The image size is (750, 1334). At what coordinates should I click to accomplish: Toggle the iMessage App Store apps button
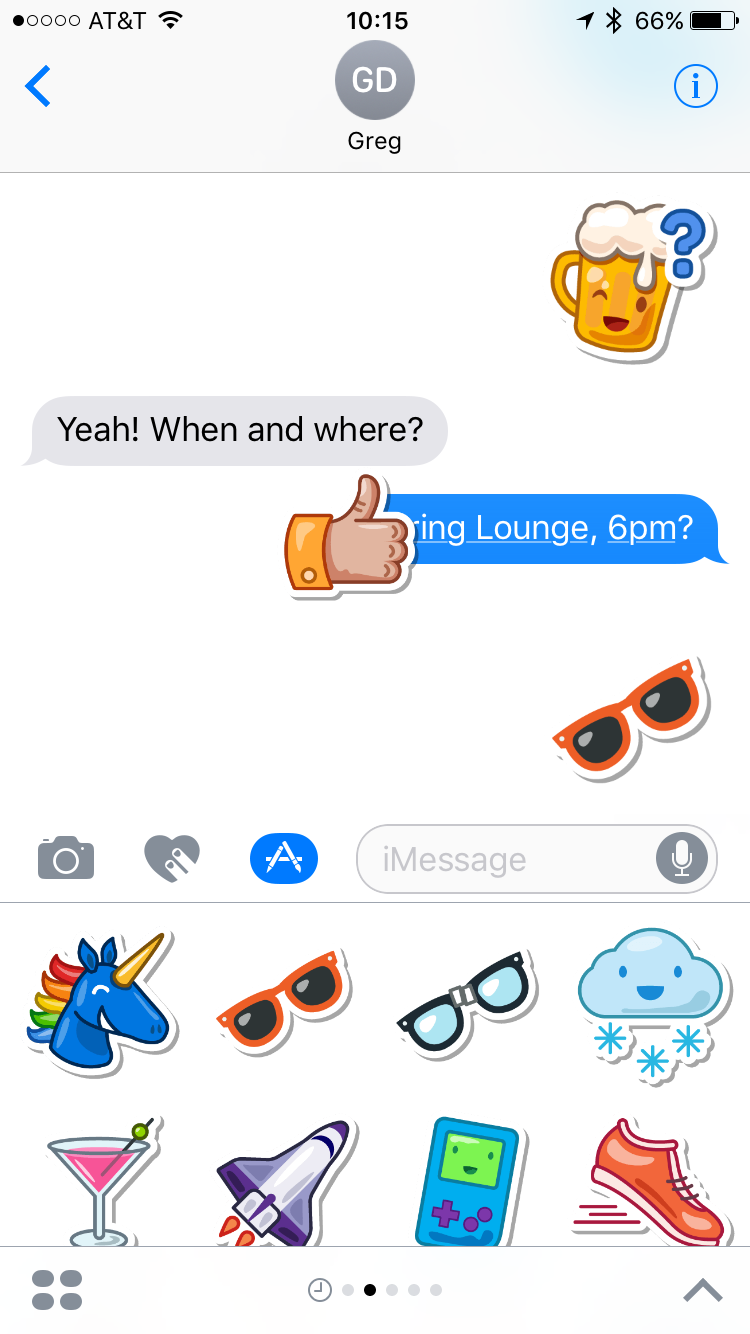(284, 857)
